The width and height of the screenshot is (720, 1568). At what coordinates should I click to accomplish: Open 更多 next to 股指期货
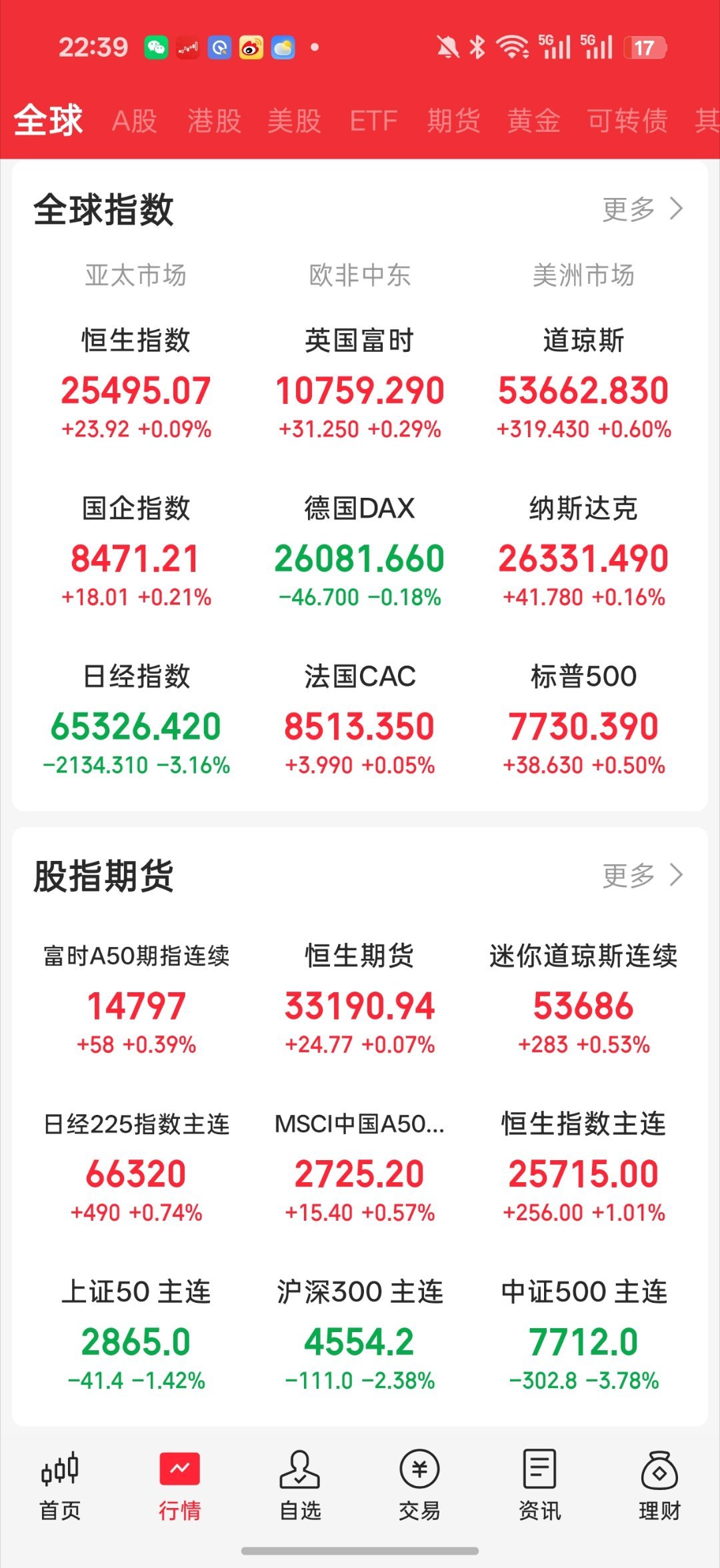click(x=643, y=875)
